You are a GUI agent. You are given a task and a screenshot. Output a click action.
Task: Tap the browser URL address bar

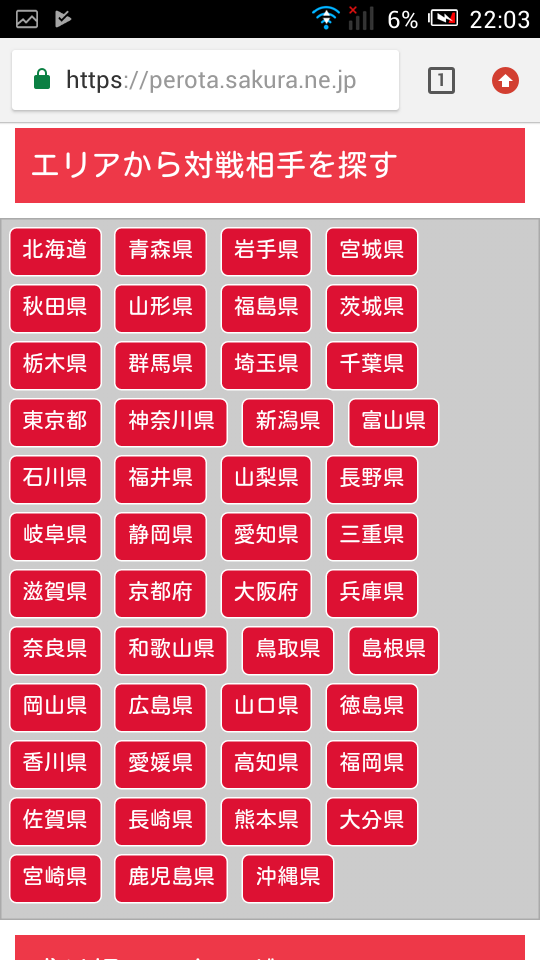tap(205, 80)
